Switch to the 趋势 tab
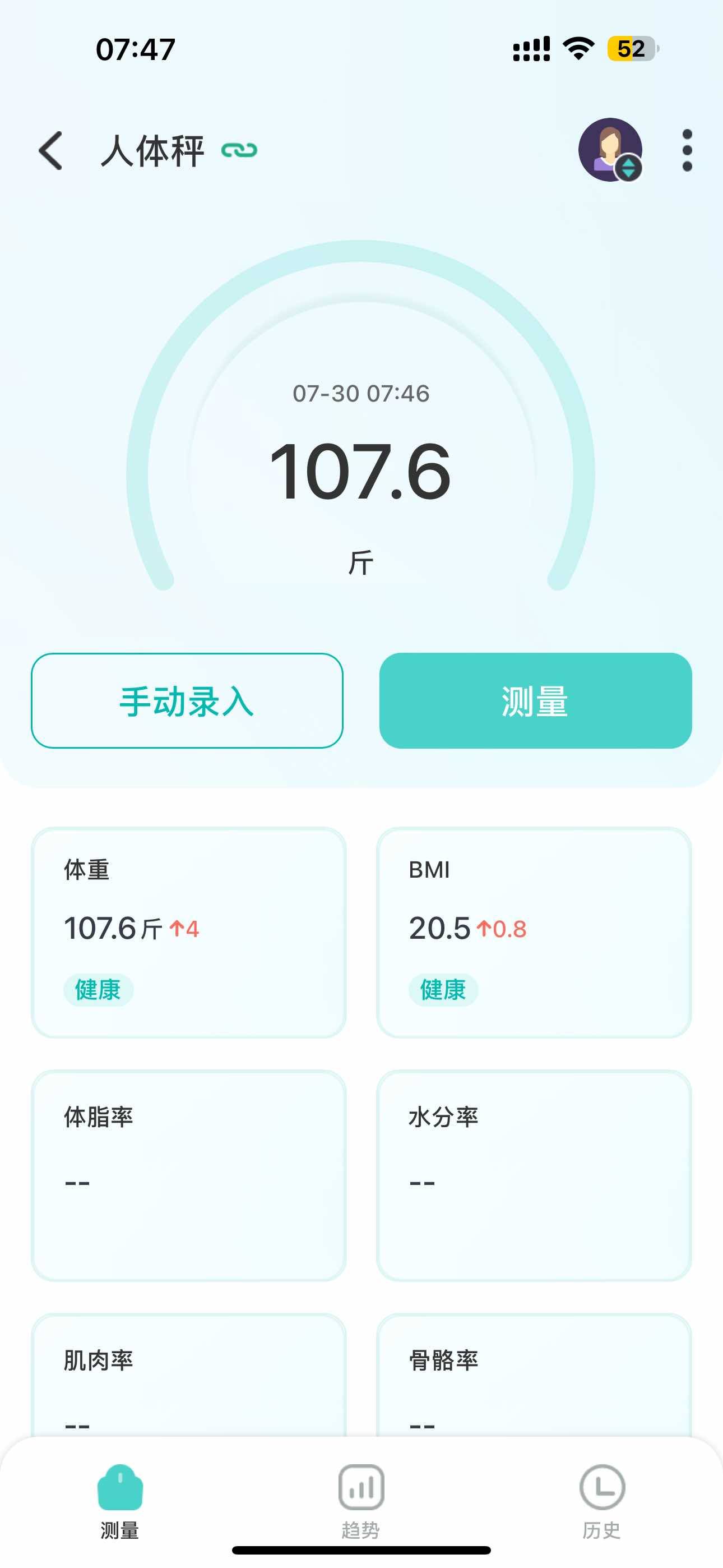The width and height of the screenshot is (723, 1568). tap(361, 1501)
